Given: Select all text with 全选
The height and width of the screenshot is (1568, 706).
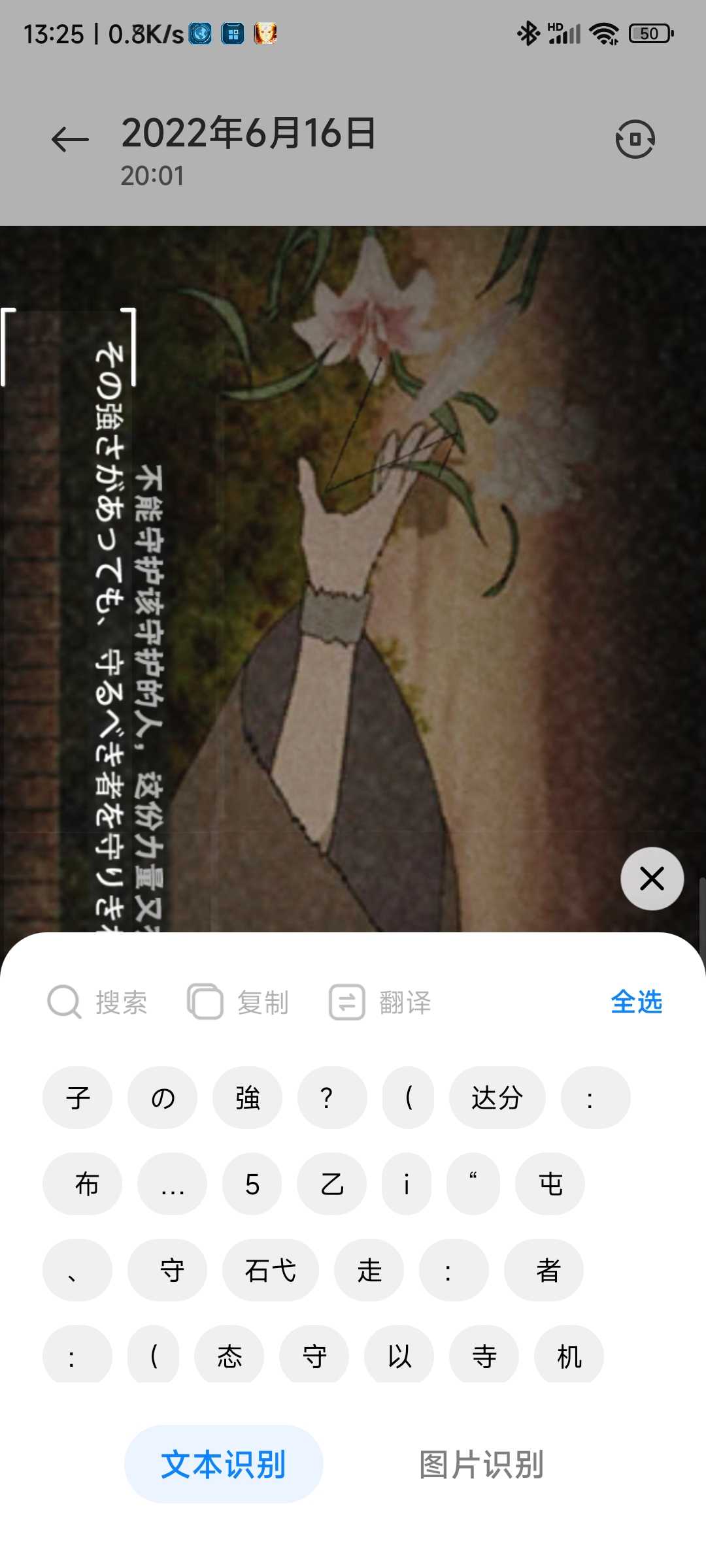Looking at the screenshot, I should (x=636, y=1002).
